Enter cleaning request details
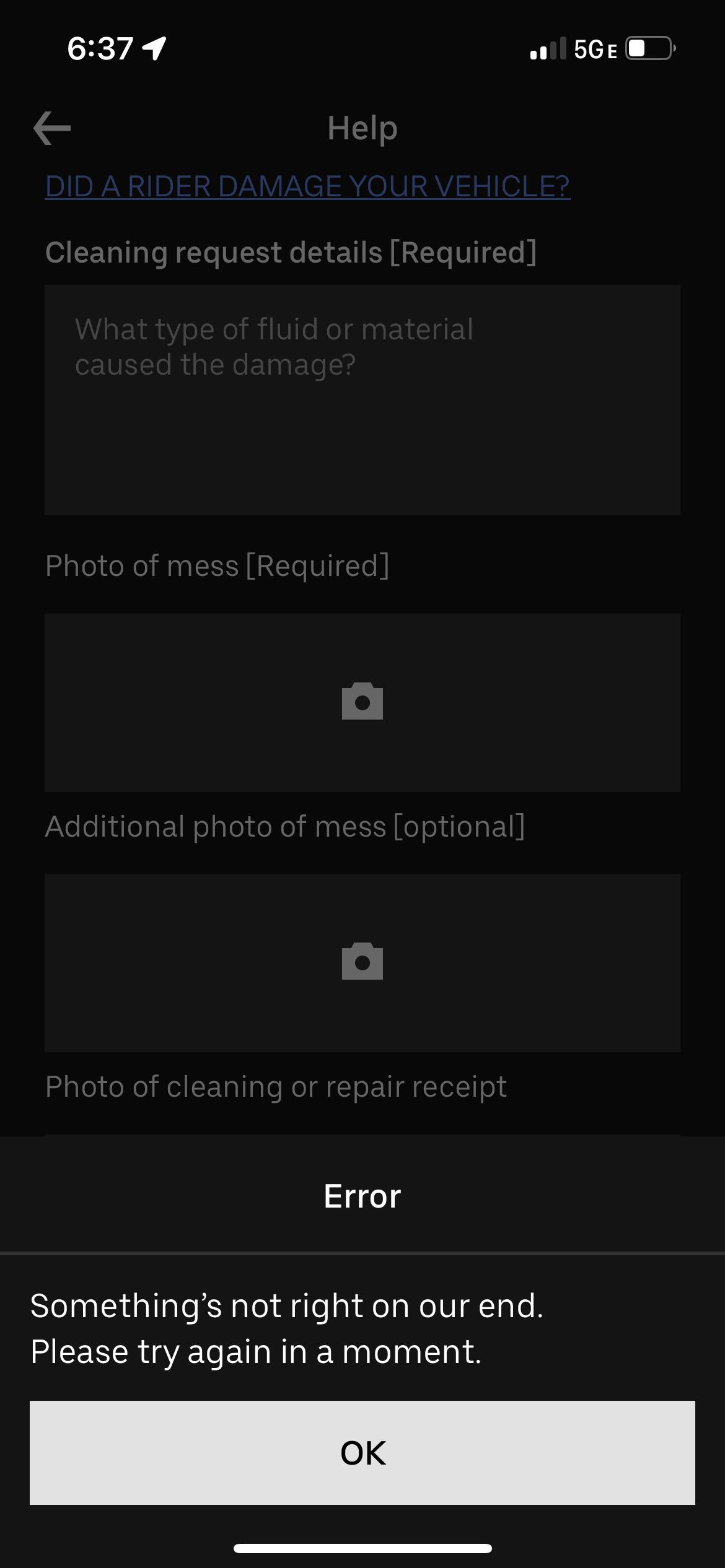725x1568 pixels. [362, 399]
